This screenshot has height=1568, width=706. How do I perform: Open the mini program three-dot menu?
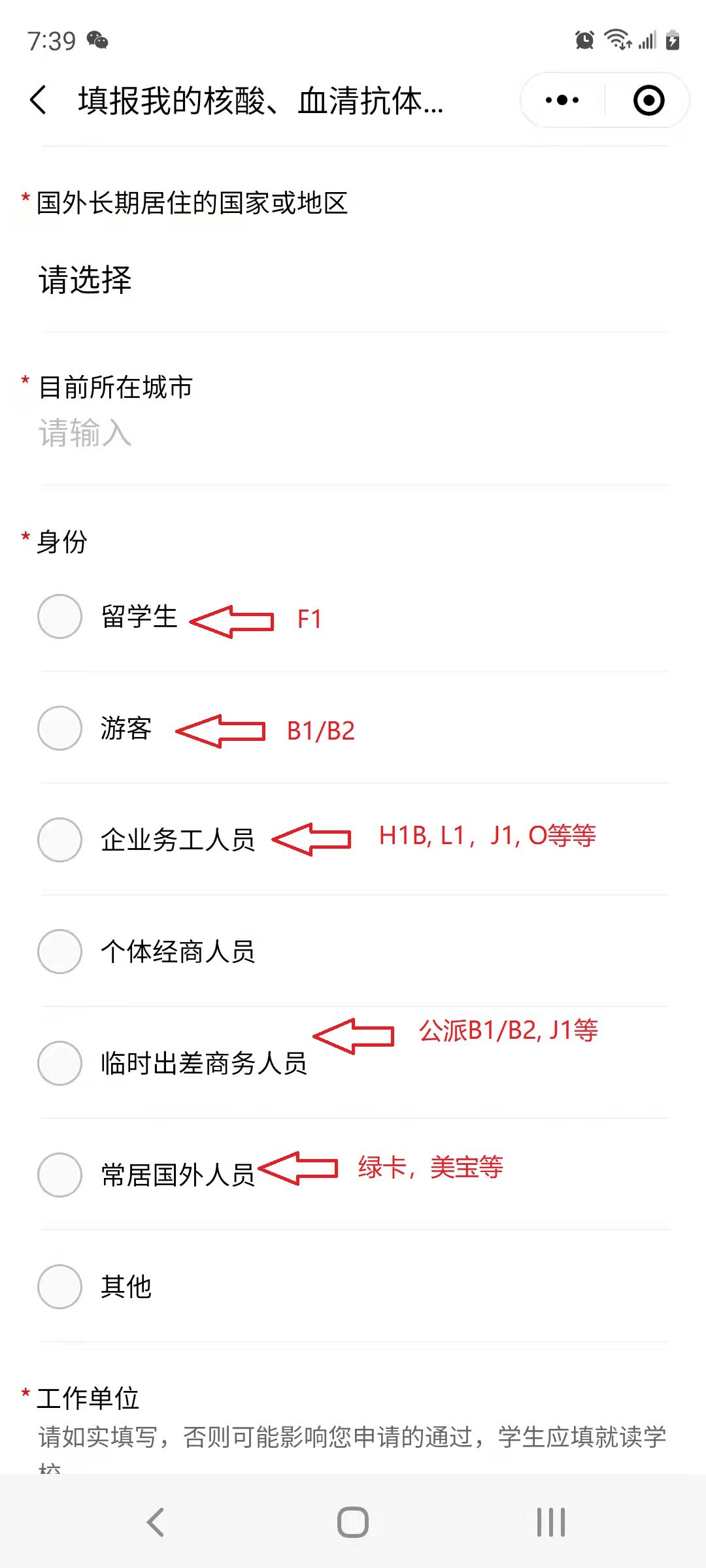click(562, 100)
